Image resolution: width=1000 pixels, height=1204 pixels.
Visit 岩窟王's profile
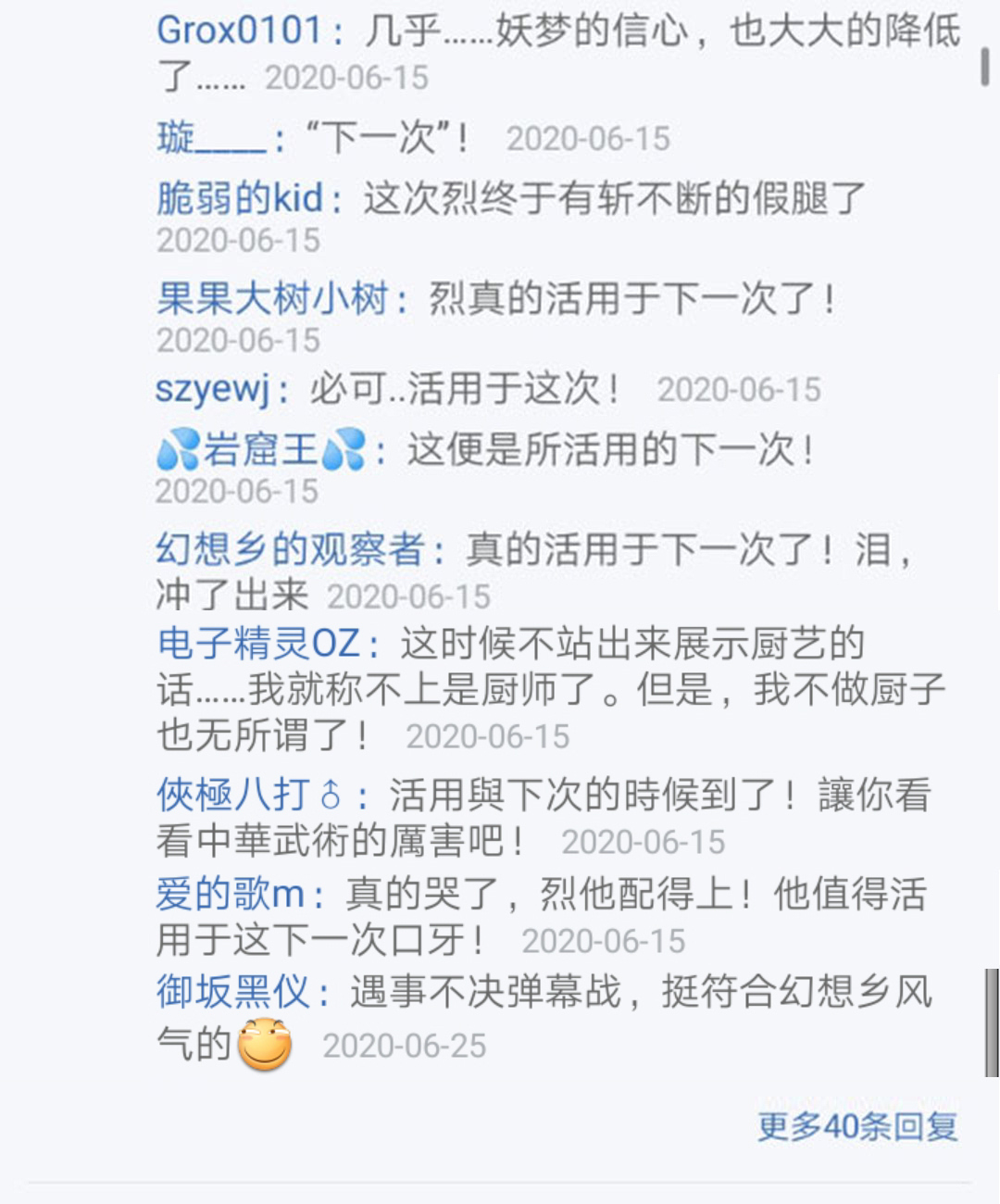(x=261, y=450)
